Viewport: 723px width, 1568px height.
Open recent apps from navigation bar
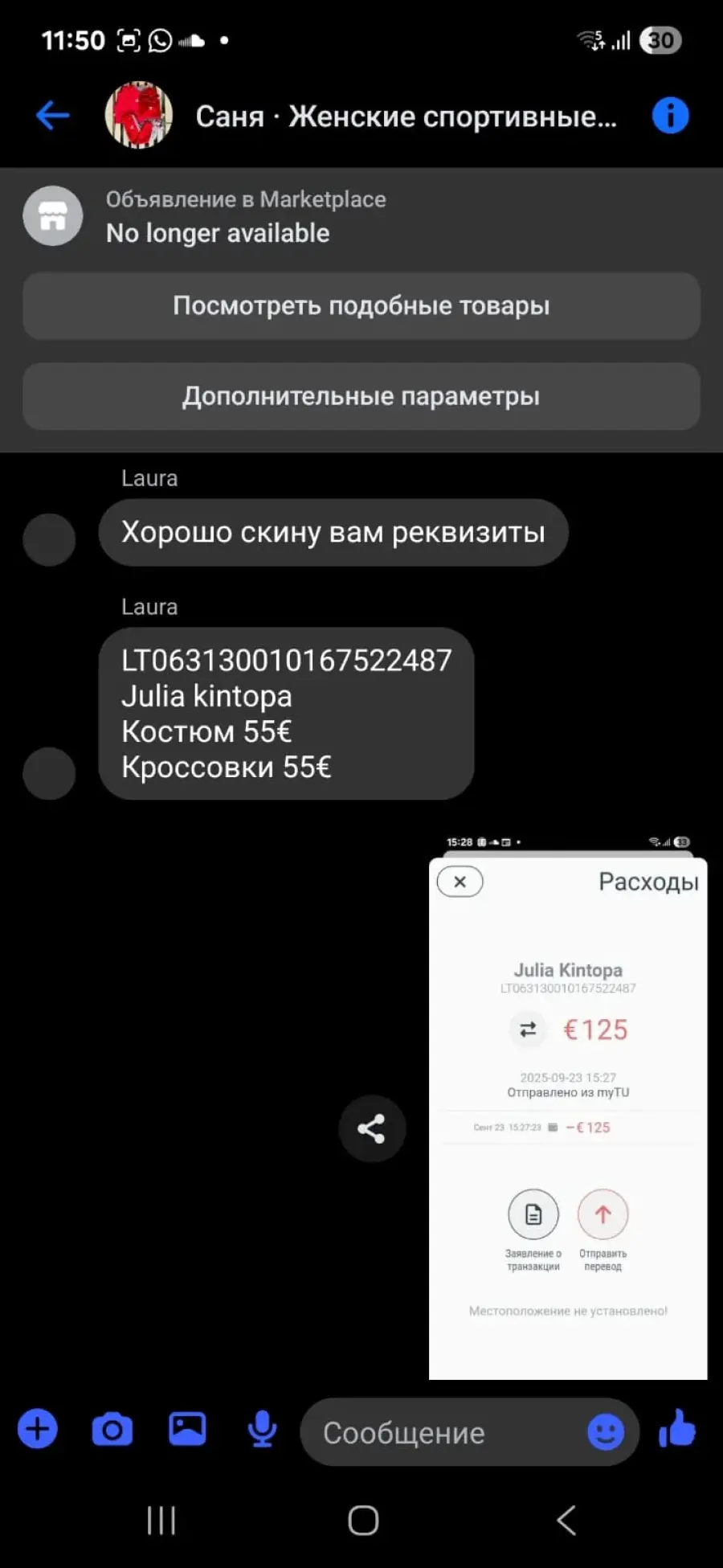[161, 1520]
